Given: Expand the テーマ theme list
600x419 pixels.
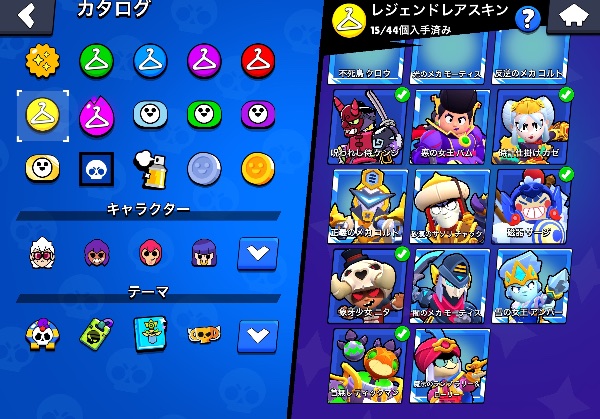Looking at the screenshot, I should point(258,333).
